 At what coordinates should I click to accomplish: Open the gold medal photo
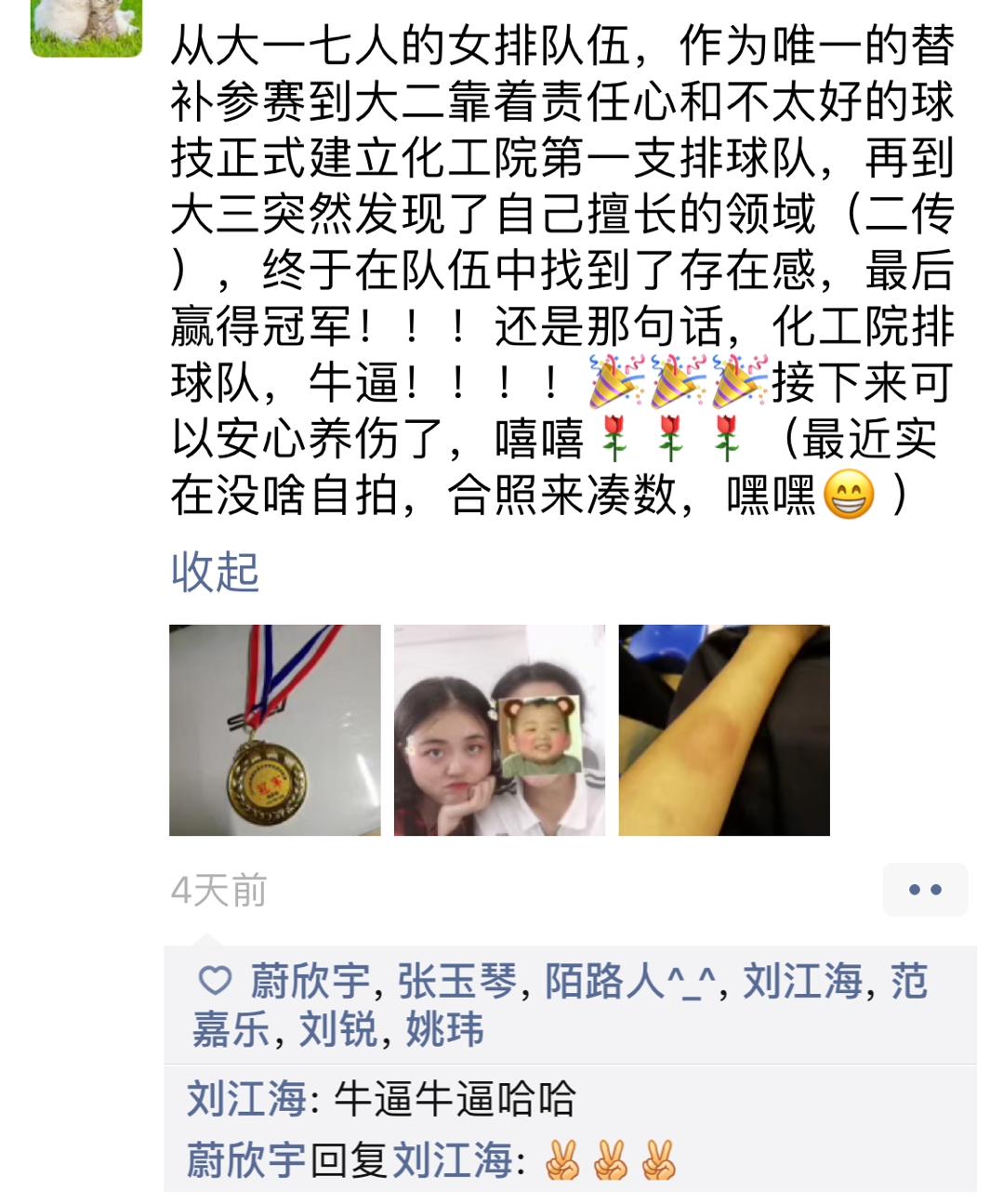coord(274,730)
